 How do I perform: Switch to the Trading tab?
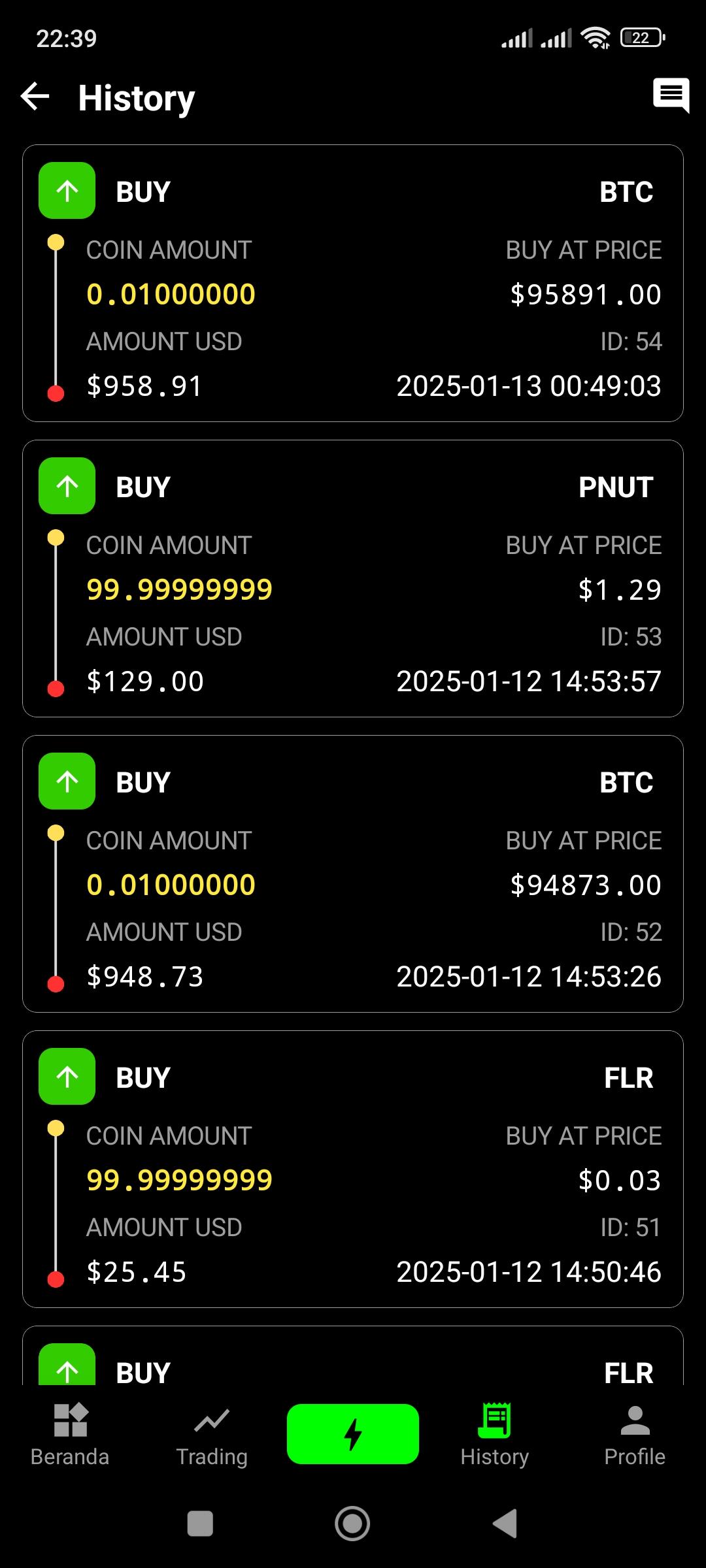(x=212, y=1434)
